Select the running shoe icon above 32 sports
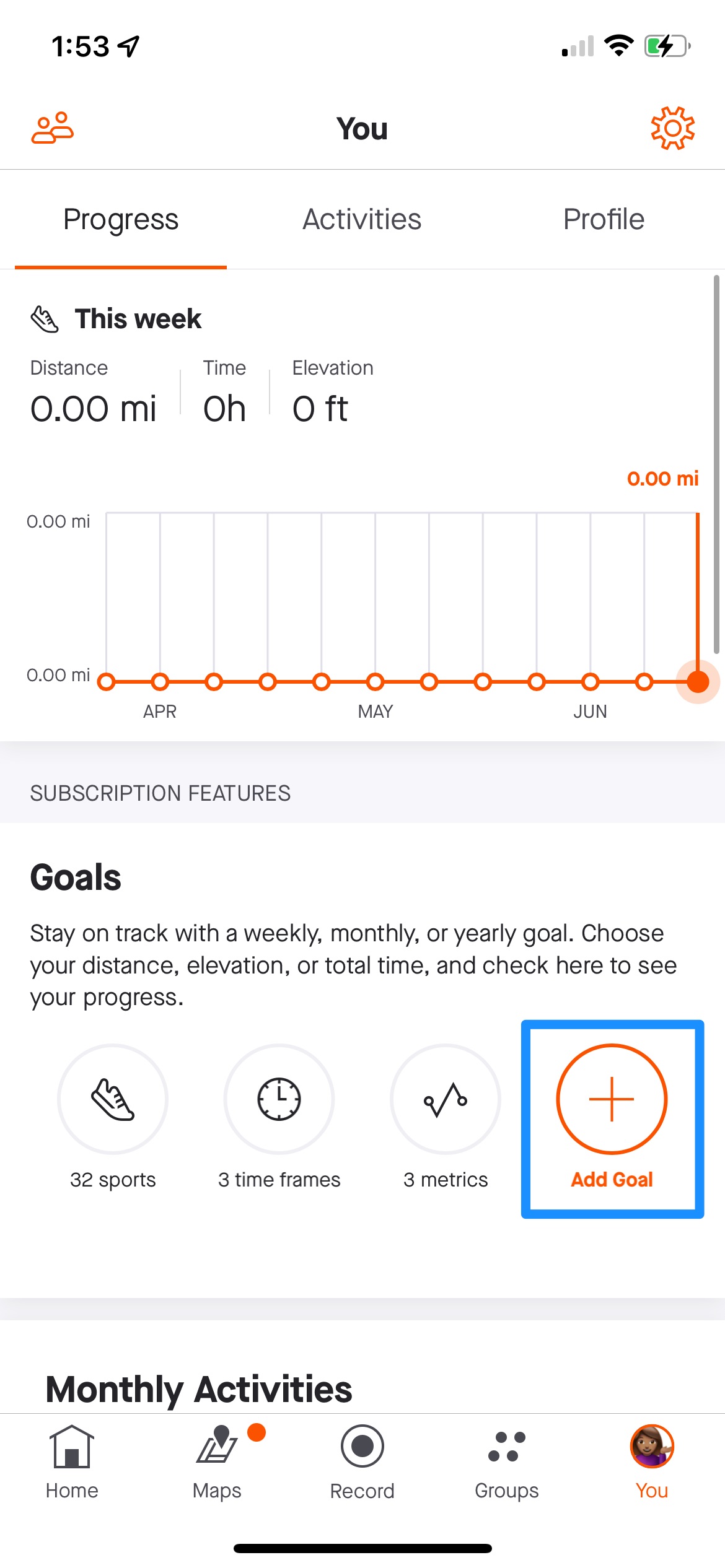The height and width of the screenshot is (1568, 725). click(113, 1099)
